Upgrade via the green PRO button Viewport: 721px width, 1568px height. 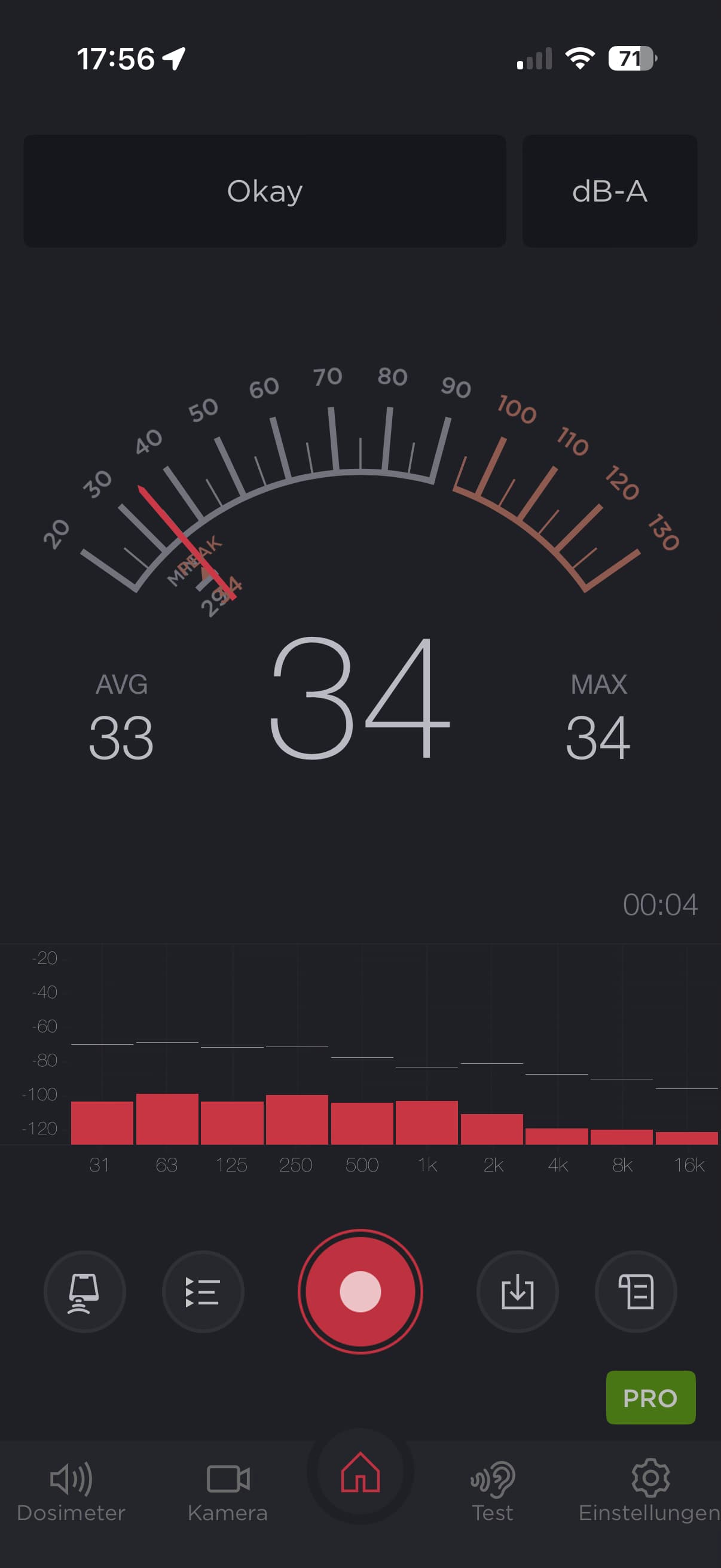coord(650,1398)
